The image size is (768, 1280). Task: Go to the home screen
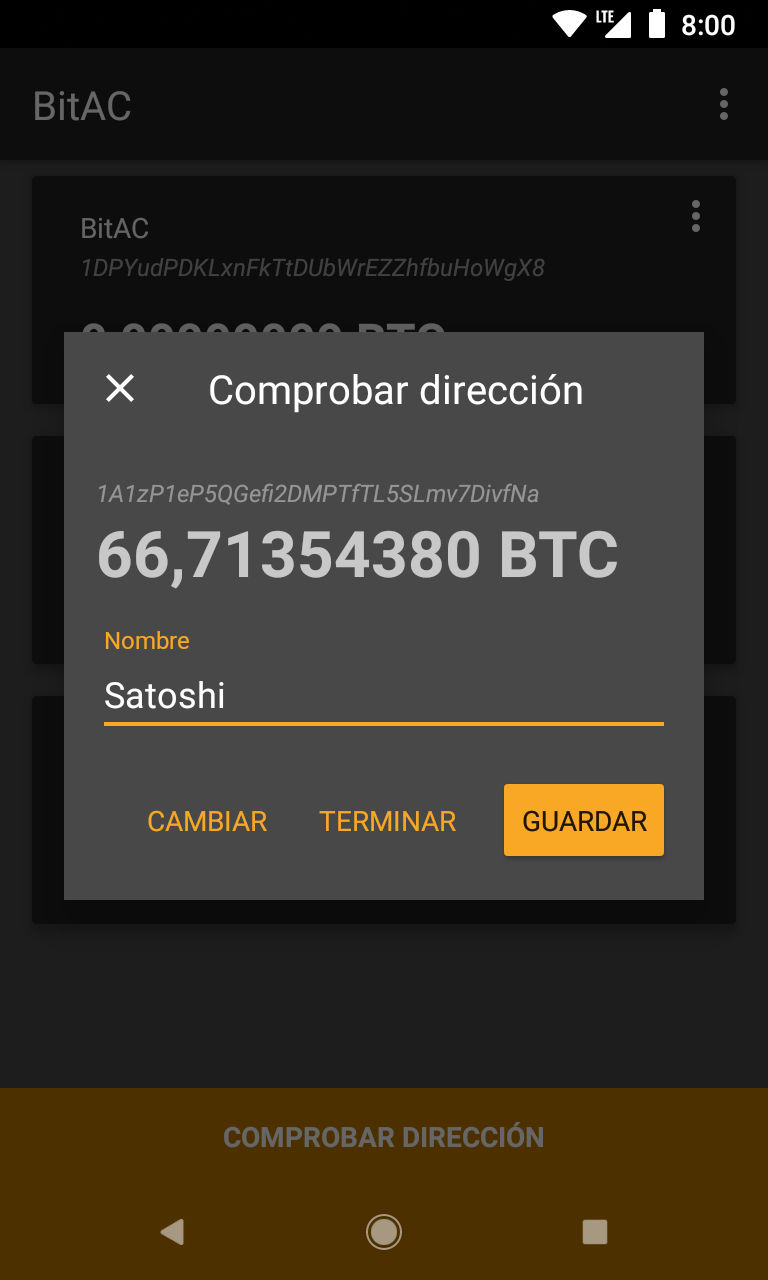383,1231
